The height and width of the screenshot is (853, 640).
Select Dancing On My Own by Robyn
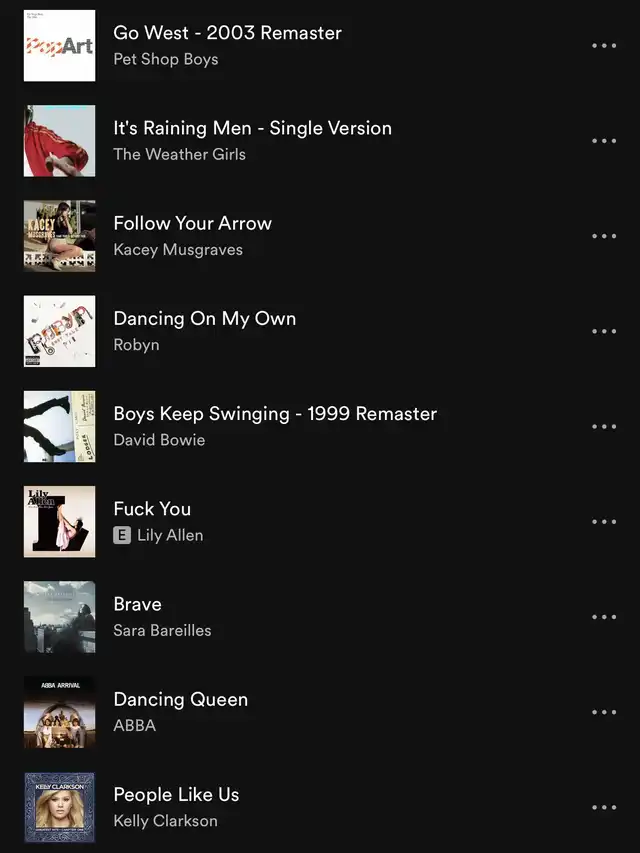click(x=204, y=318)
